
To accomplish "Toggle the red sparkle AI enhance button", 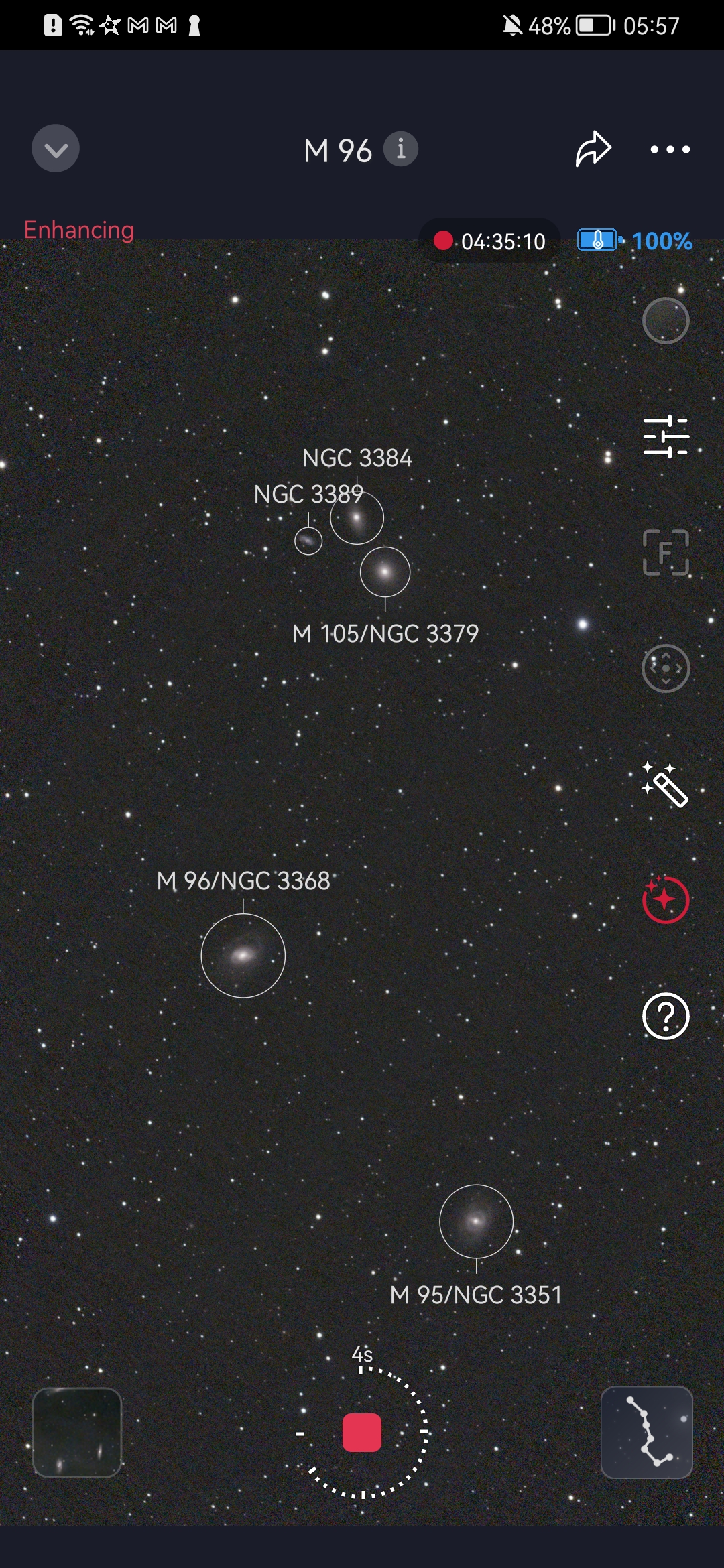I will [666, 899].
